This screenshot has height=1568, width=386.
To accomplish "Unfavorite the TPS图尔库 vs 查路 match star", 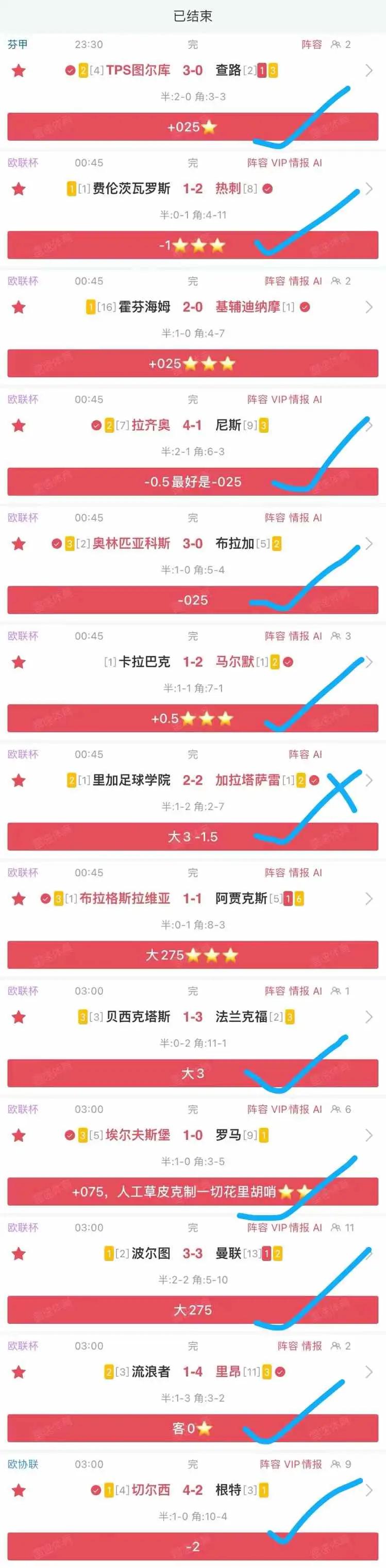I will click(19, 71).
